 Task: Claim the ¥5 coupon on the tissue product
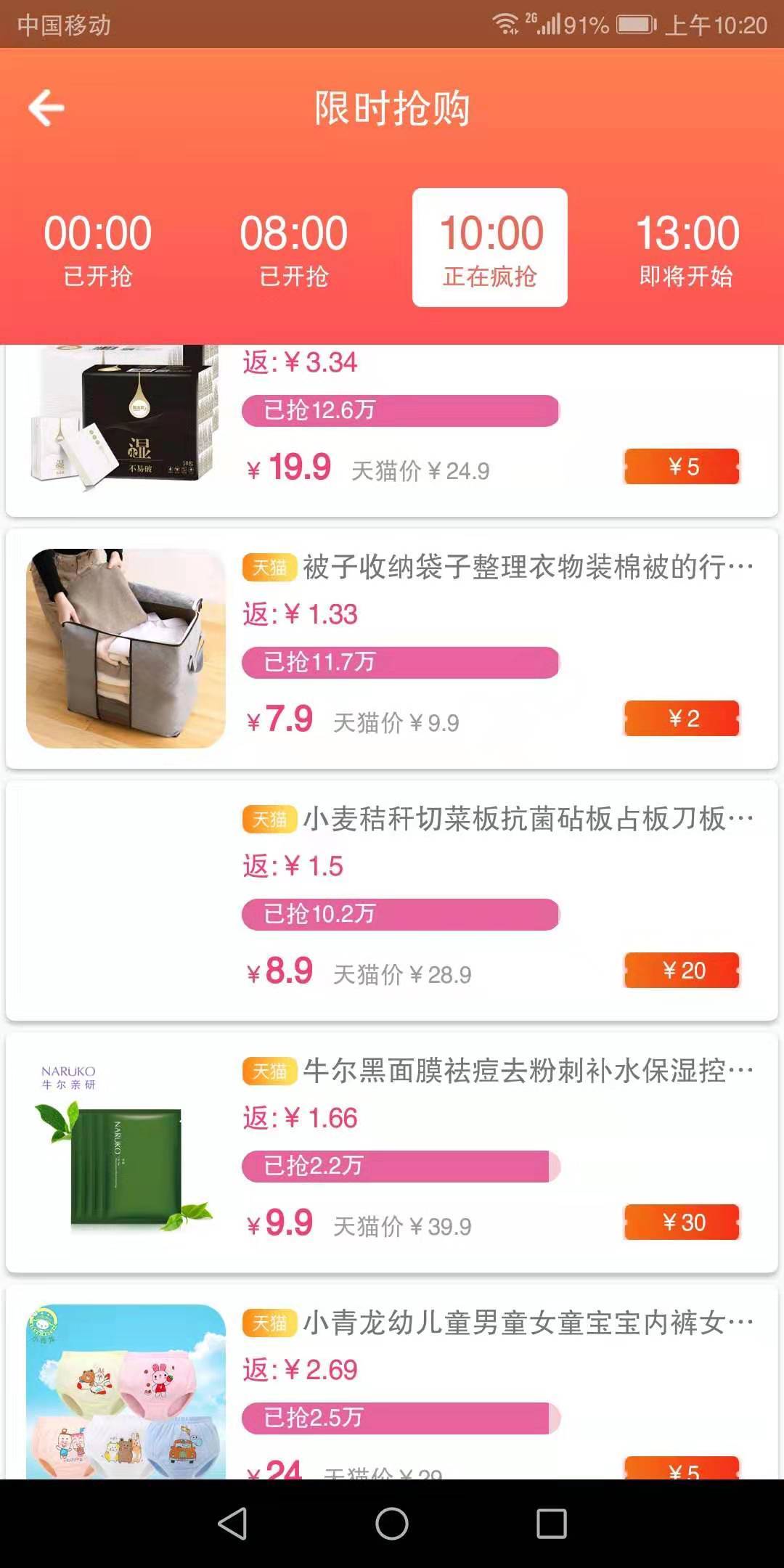pos(681,467)
